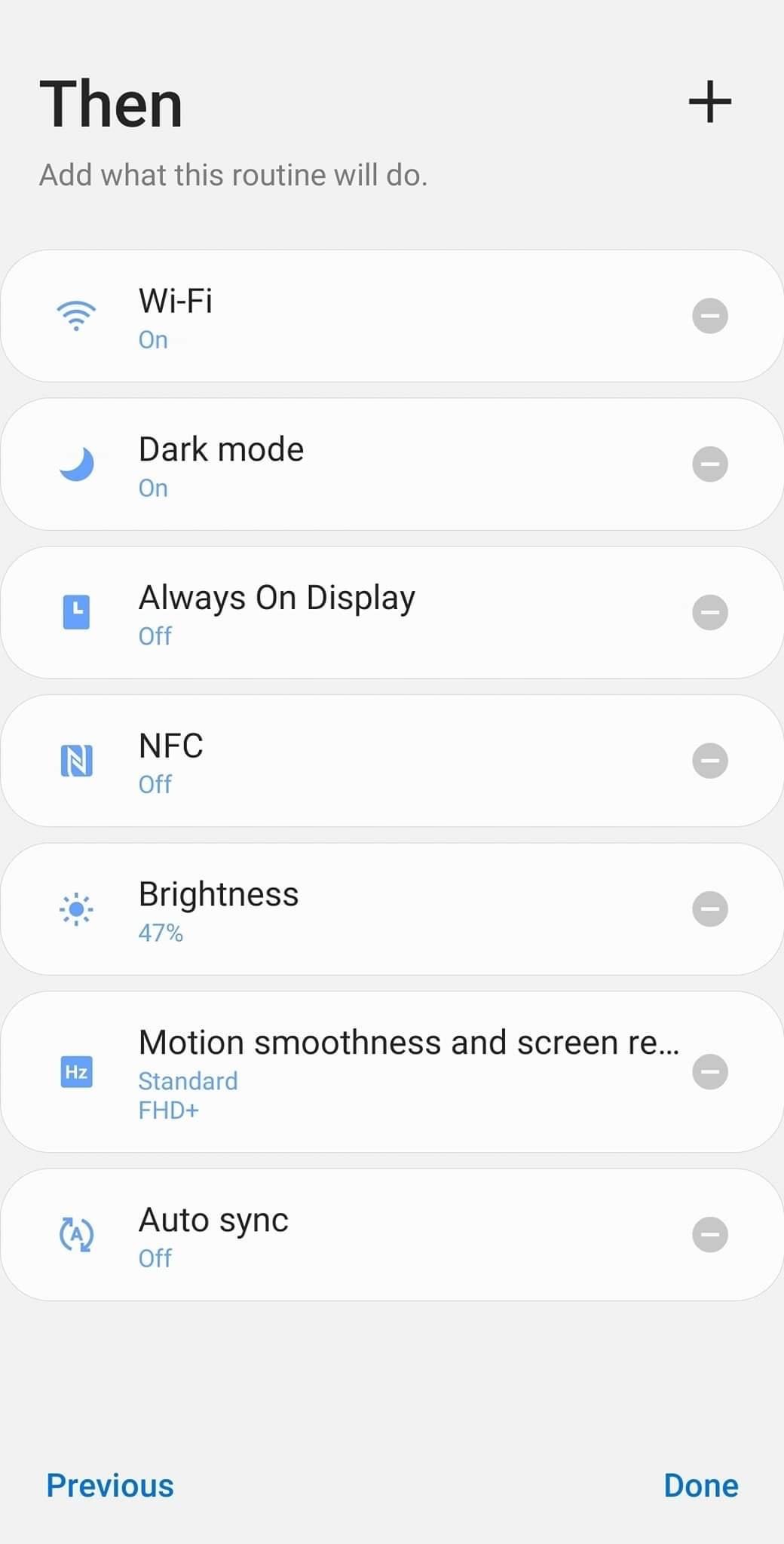Remove the Dark mode action
This screenshot has width=784, height=1544.
click(x=709, y=464)
